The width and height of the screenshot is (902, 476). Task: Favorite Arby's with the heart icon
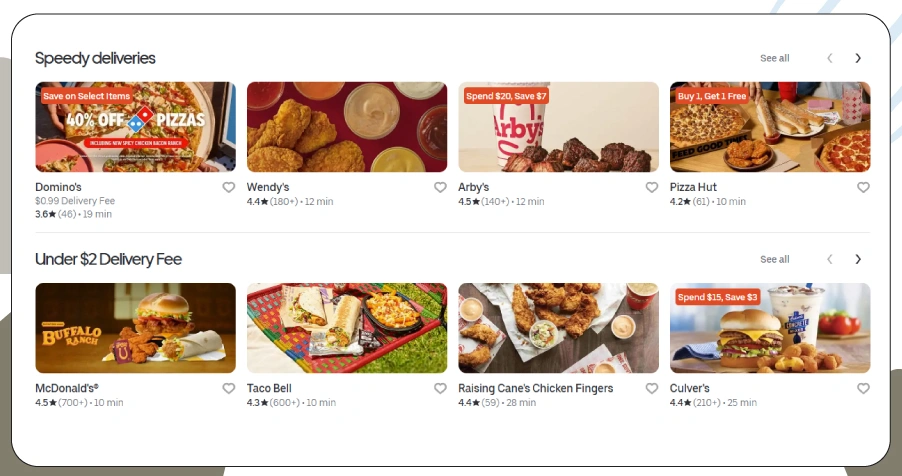(x=651, y=188)
